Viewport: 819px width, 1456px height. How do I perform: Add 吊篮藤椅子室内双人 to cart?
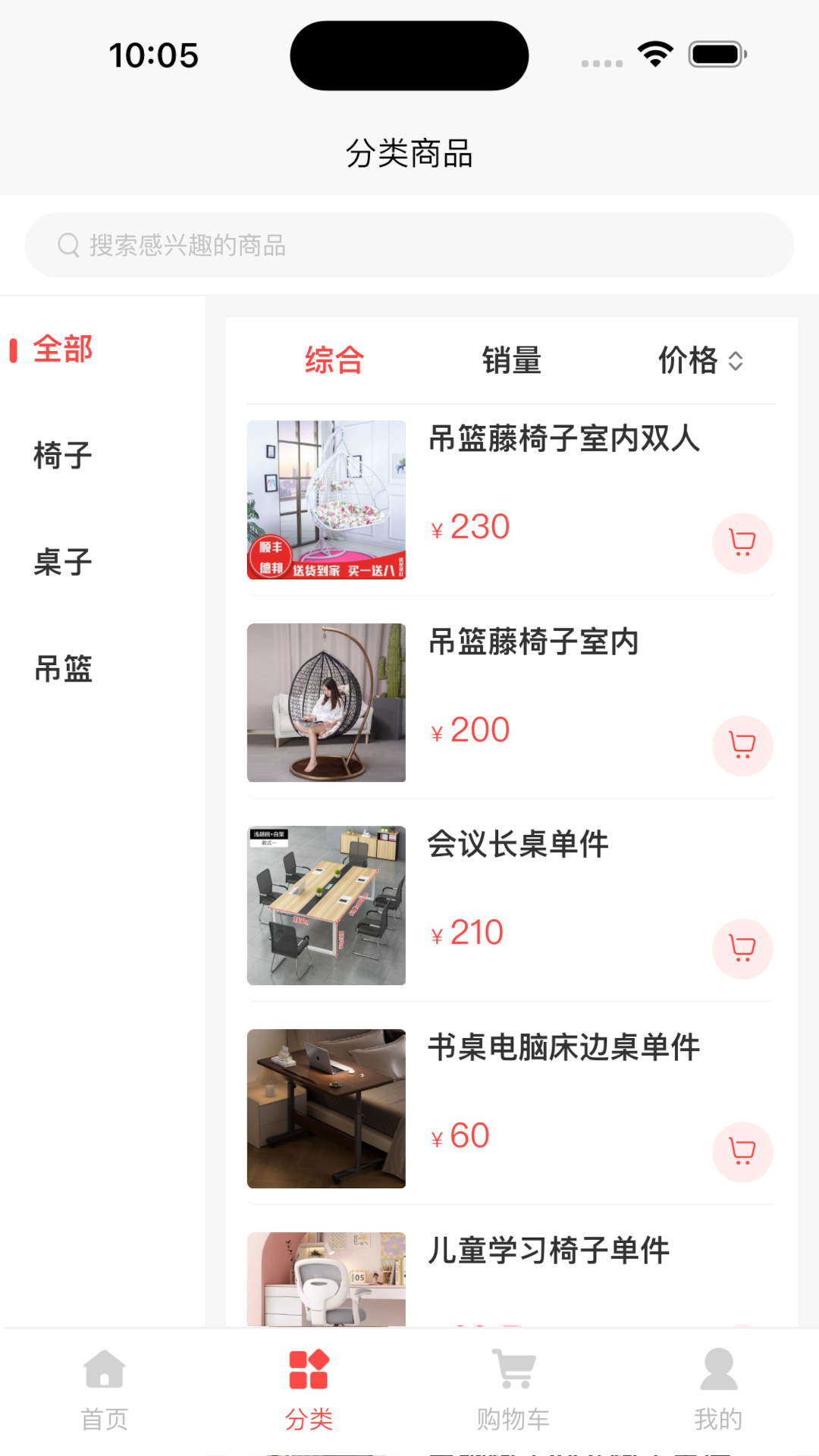pos(742,543)
